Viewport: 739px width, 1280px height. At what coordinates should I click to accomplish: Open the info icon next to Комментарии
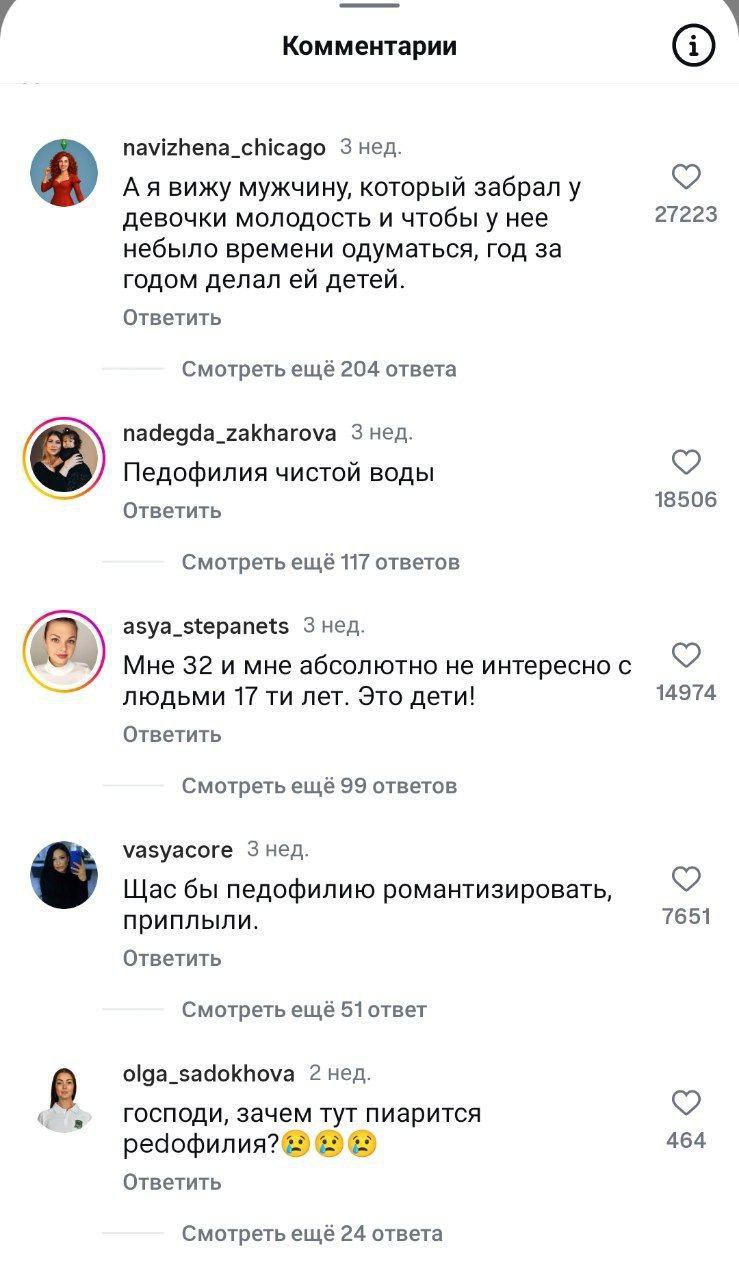[693, 46]
